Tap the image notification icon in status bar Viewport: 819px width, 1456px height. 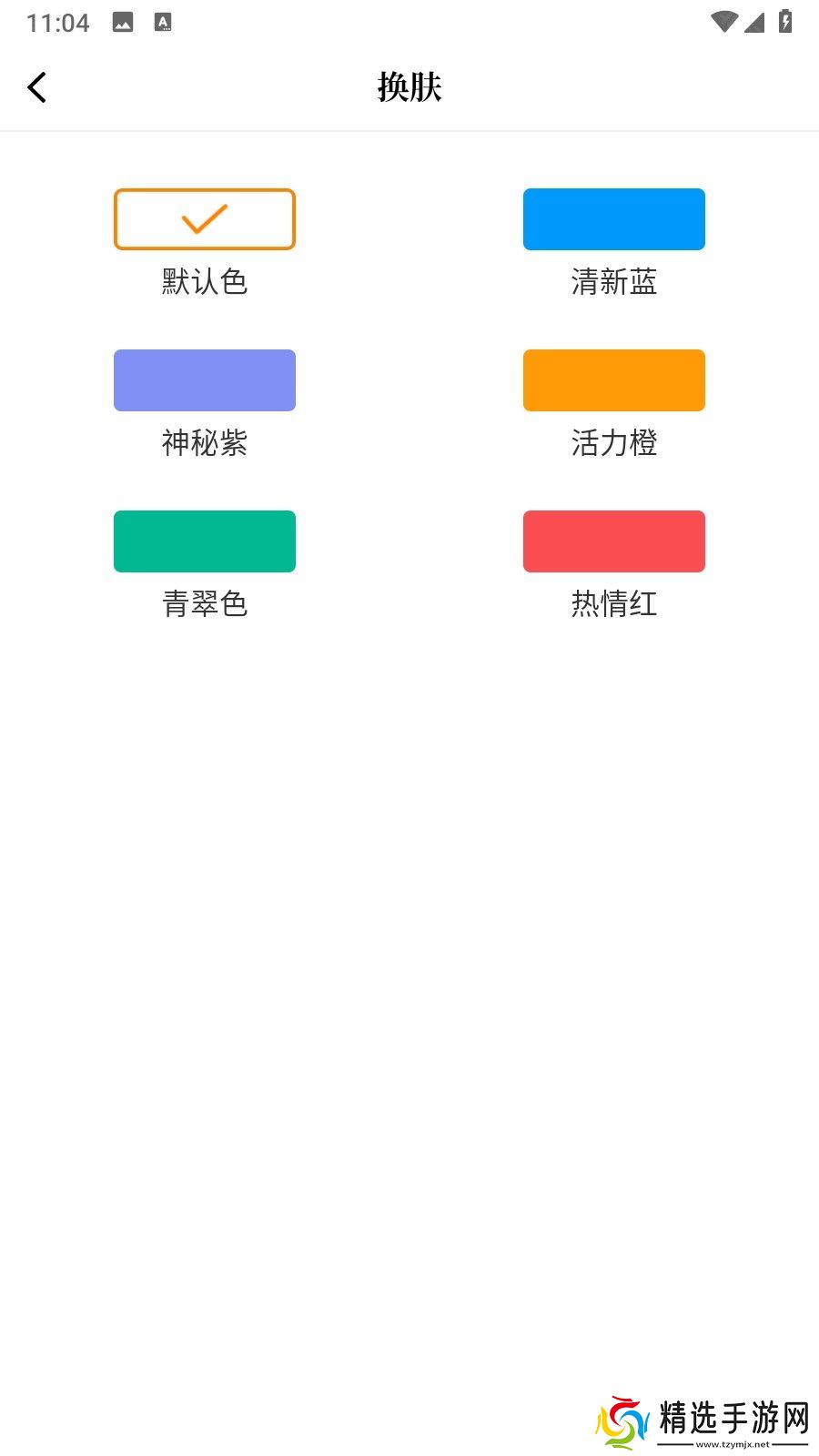(x=123, y=20)
